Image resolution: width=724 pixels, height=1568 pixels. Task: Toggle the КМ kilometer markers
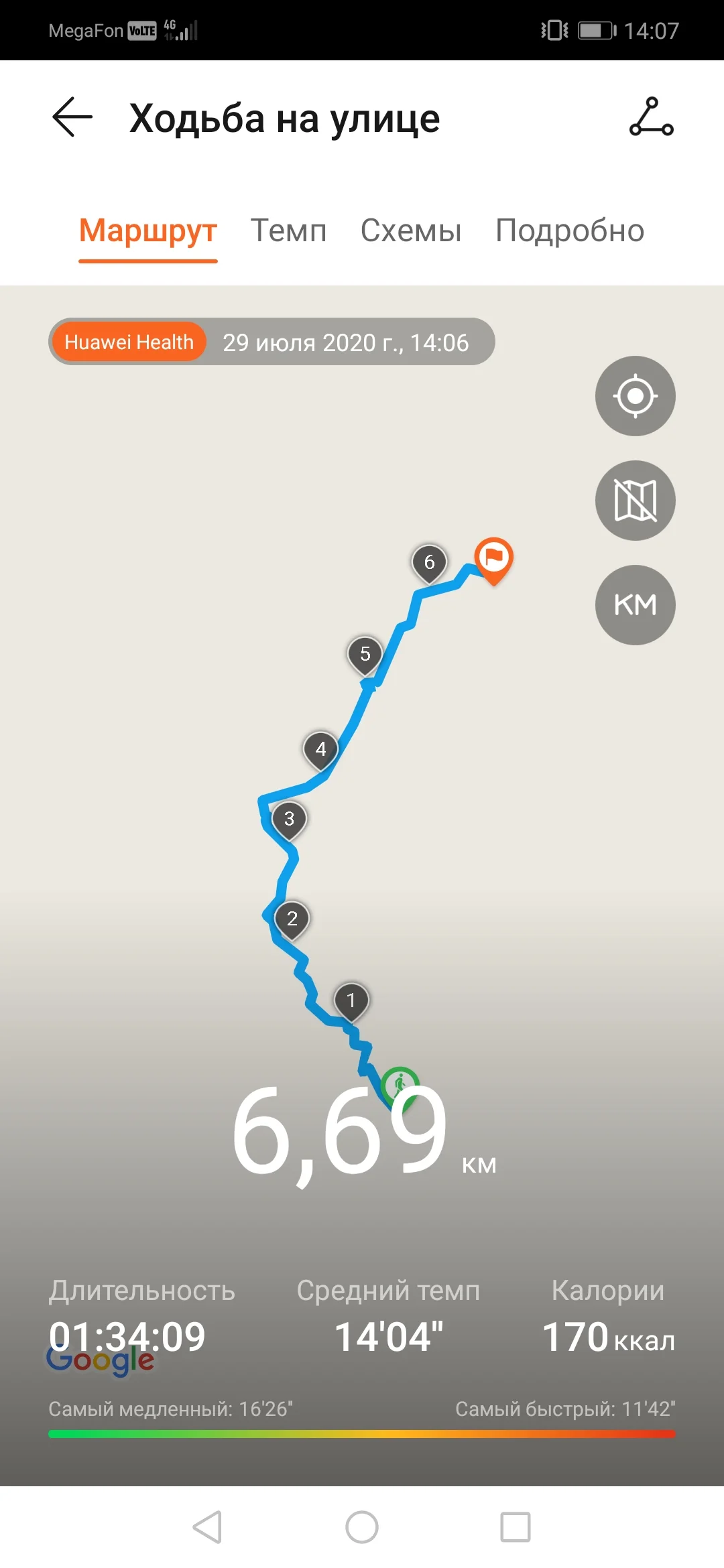(x=635, y=605)
